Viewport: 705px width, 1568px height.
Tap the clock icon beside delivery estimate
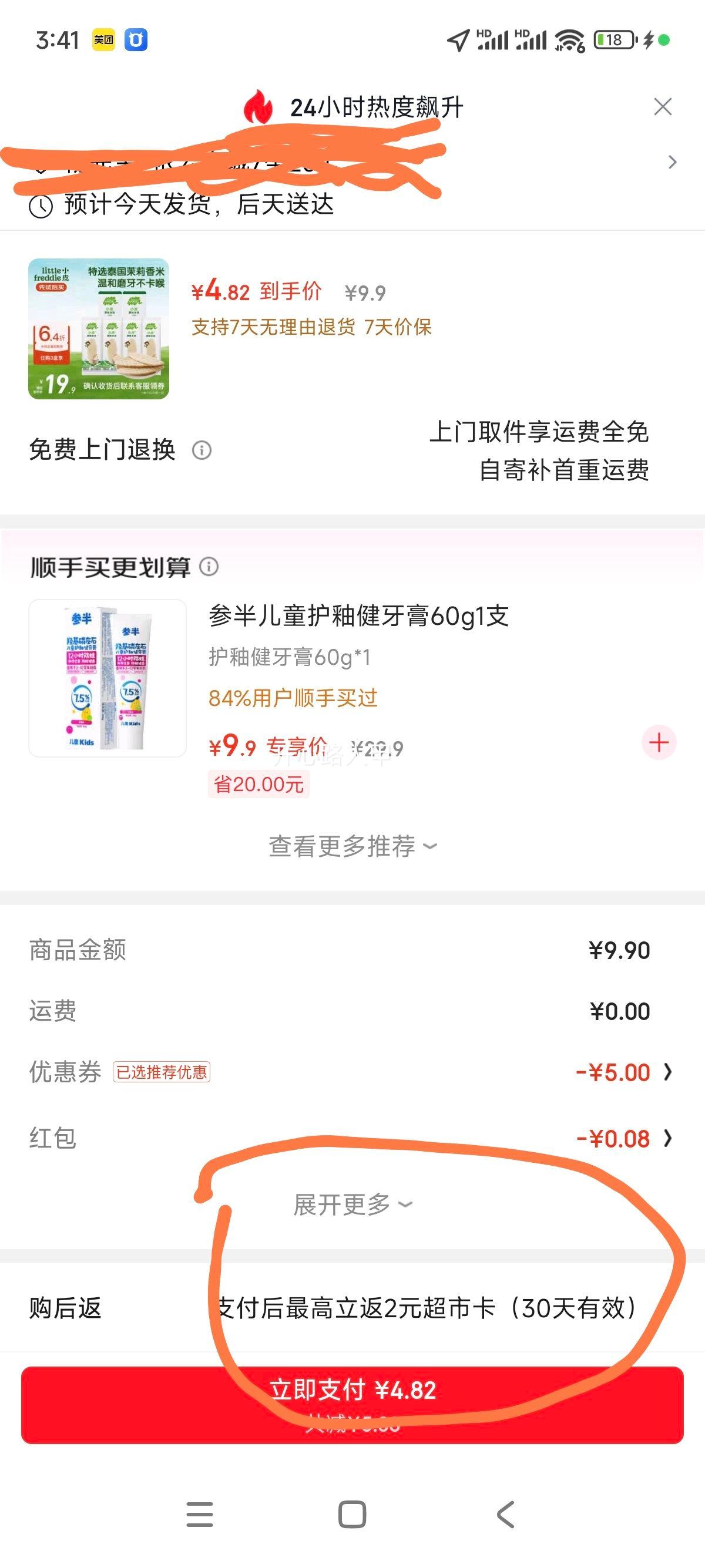pos(40,205)
